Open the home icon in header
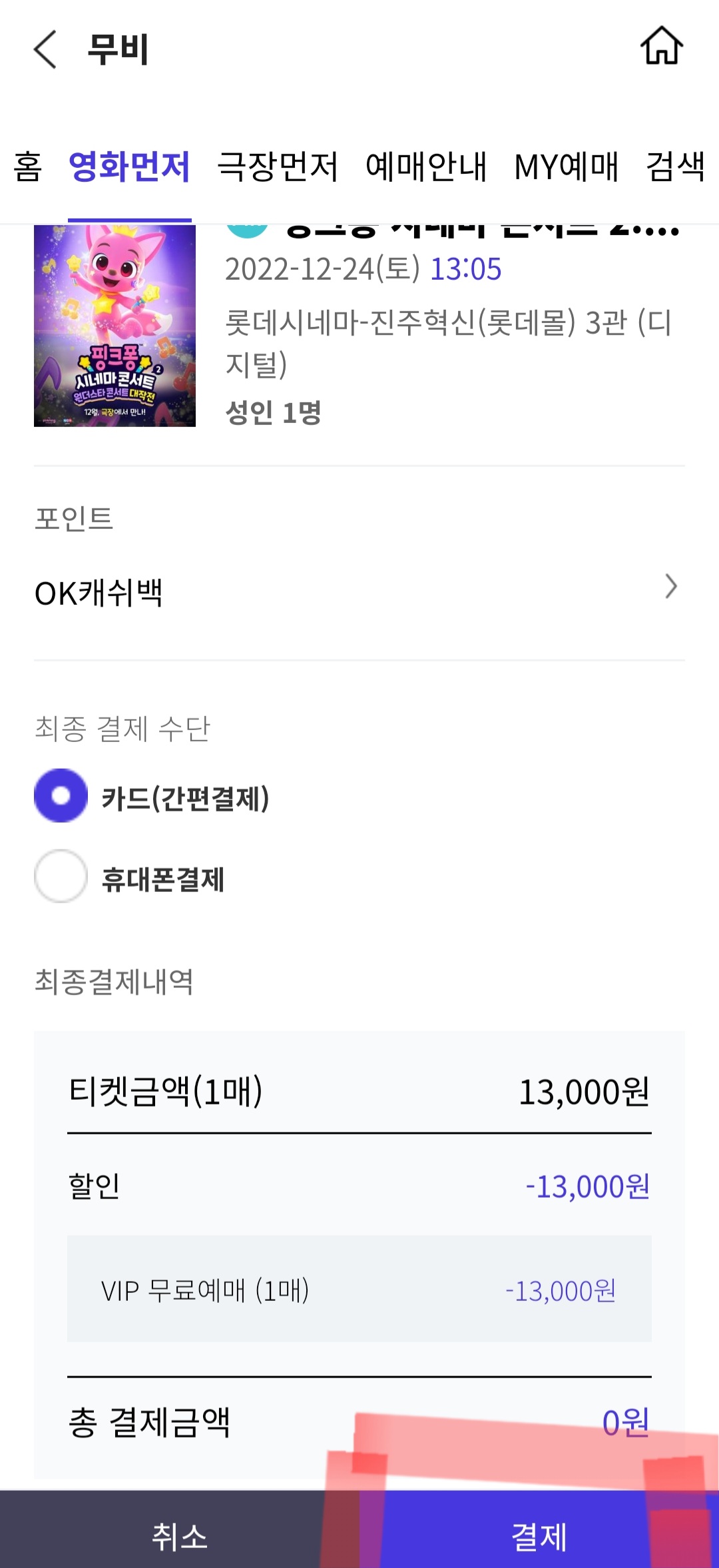This screenshot has height=1568, width=719. [662, 46]
